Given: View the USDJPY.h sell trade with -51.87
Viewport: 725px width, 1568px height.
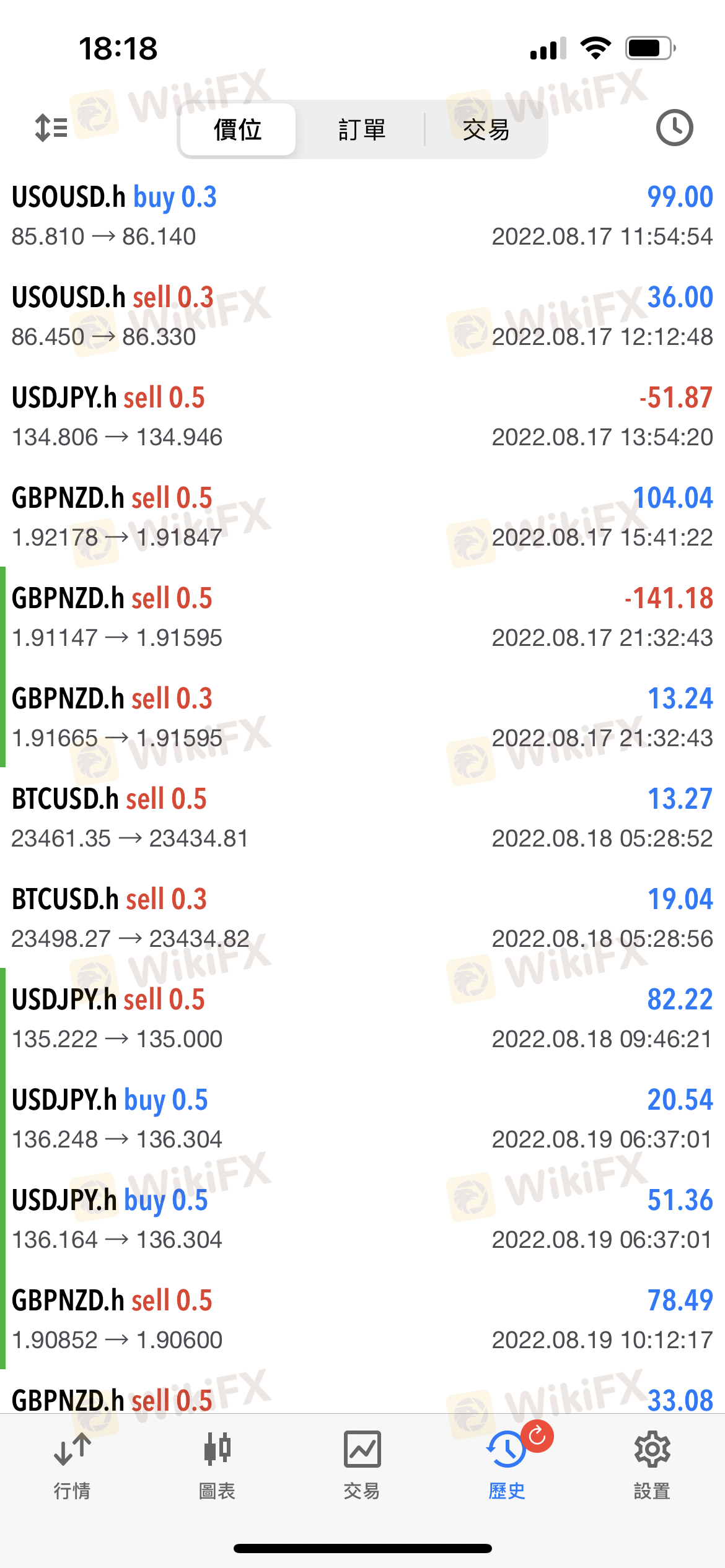Looking at the screenshot, I should click(x=362, y=417).
